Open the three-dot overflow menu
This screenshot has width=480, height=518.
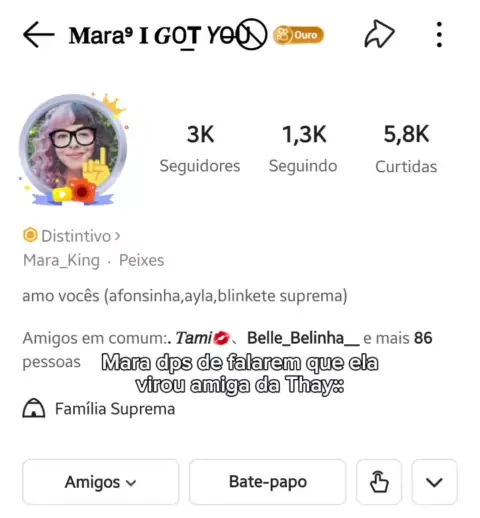[439, 35]
